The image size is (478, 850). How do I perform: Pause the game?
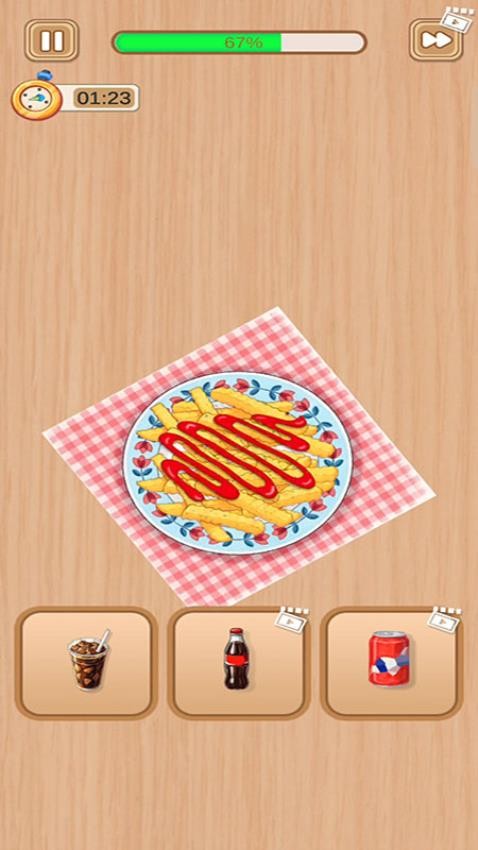(x=51, y=40)
